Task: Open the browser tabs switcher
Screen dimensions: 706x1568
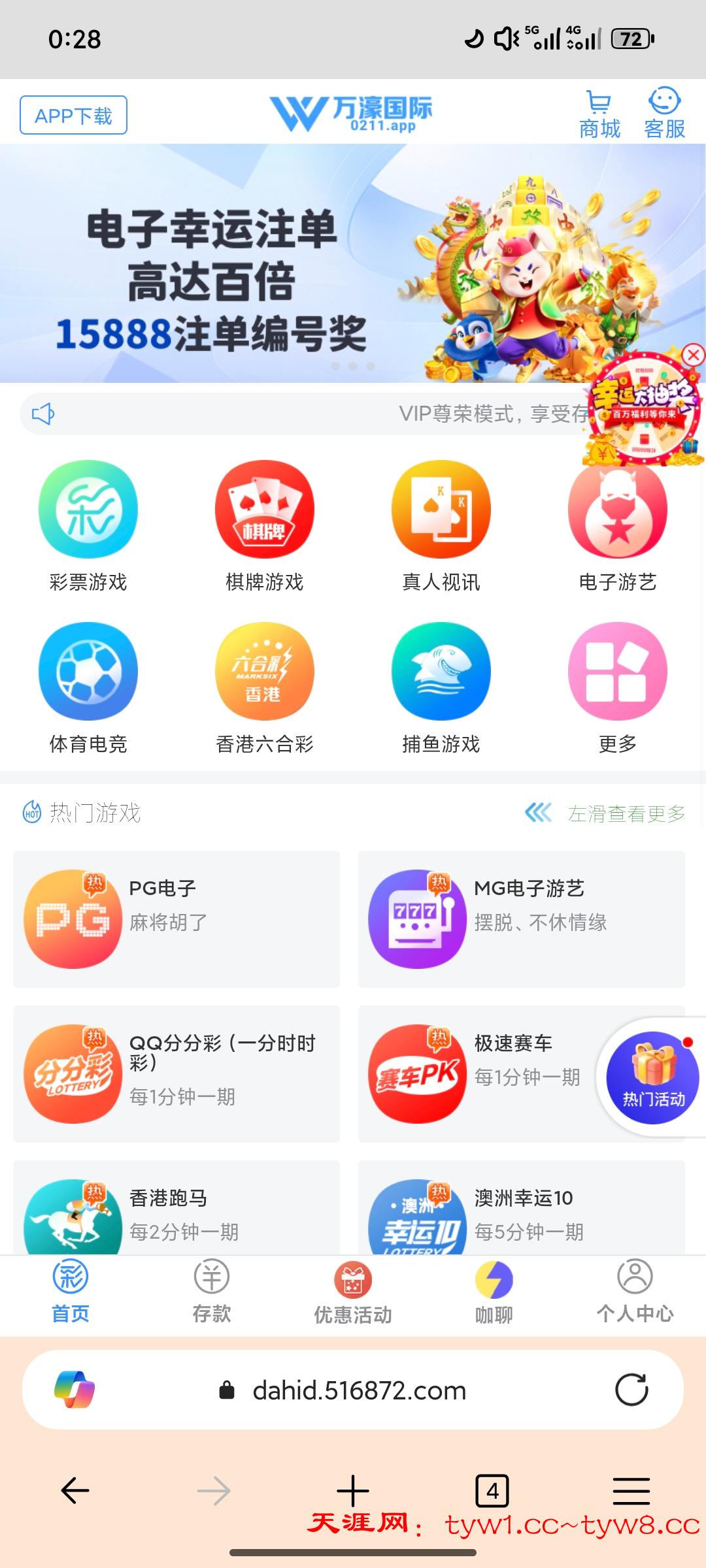Action: (492, 1491)
